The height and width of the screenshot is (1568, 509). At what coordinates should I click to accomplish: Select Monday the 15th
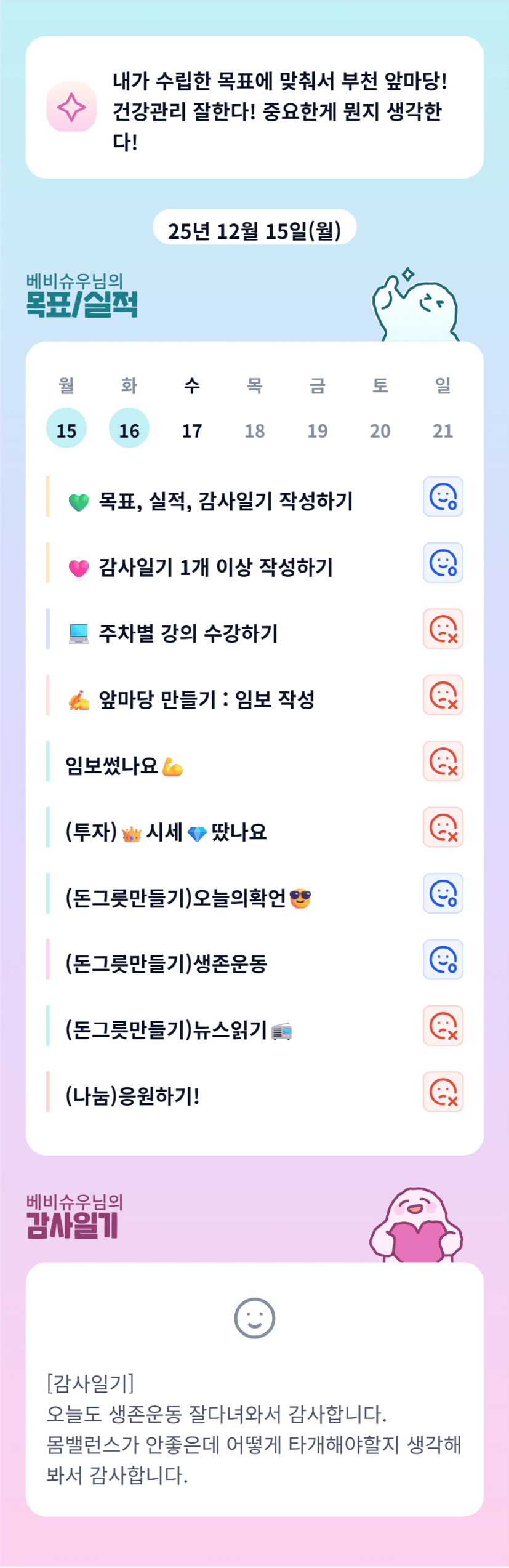click(66, 428)
